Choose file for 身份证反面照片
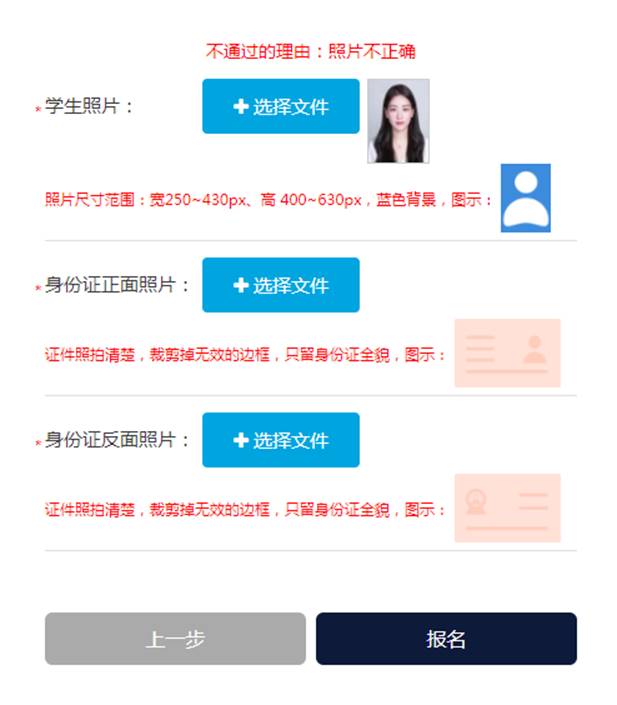Viewport: 617px width, 705px height. pyautogui.click(x=280, y=440)
